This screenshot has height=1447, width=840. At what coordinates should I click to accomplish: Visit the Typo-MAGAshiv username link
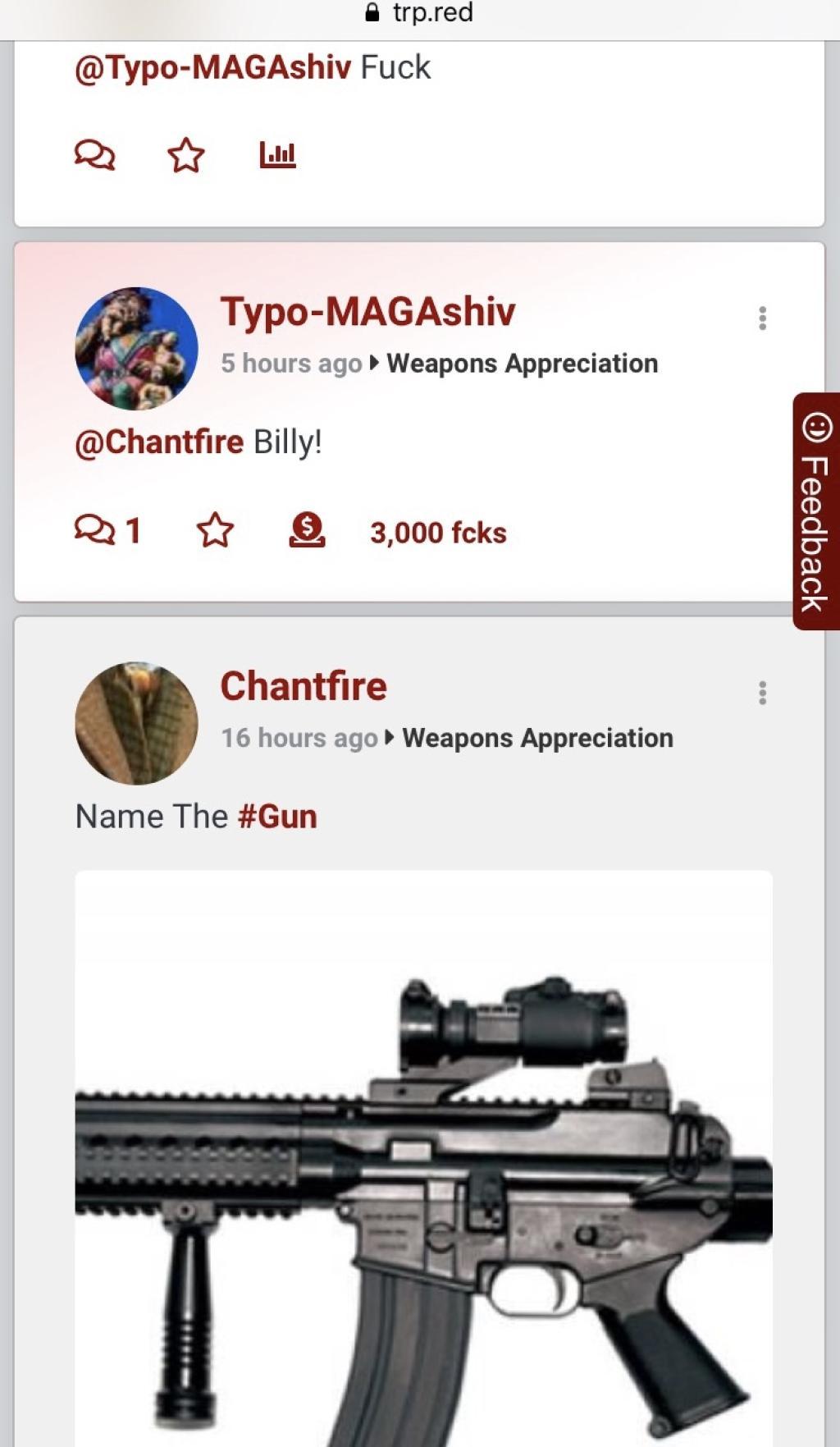click(x=367, y=312)
